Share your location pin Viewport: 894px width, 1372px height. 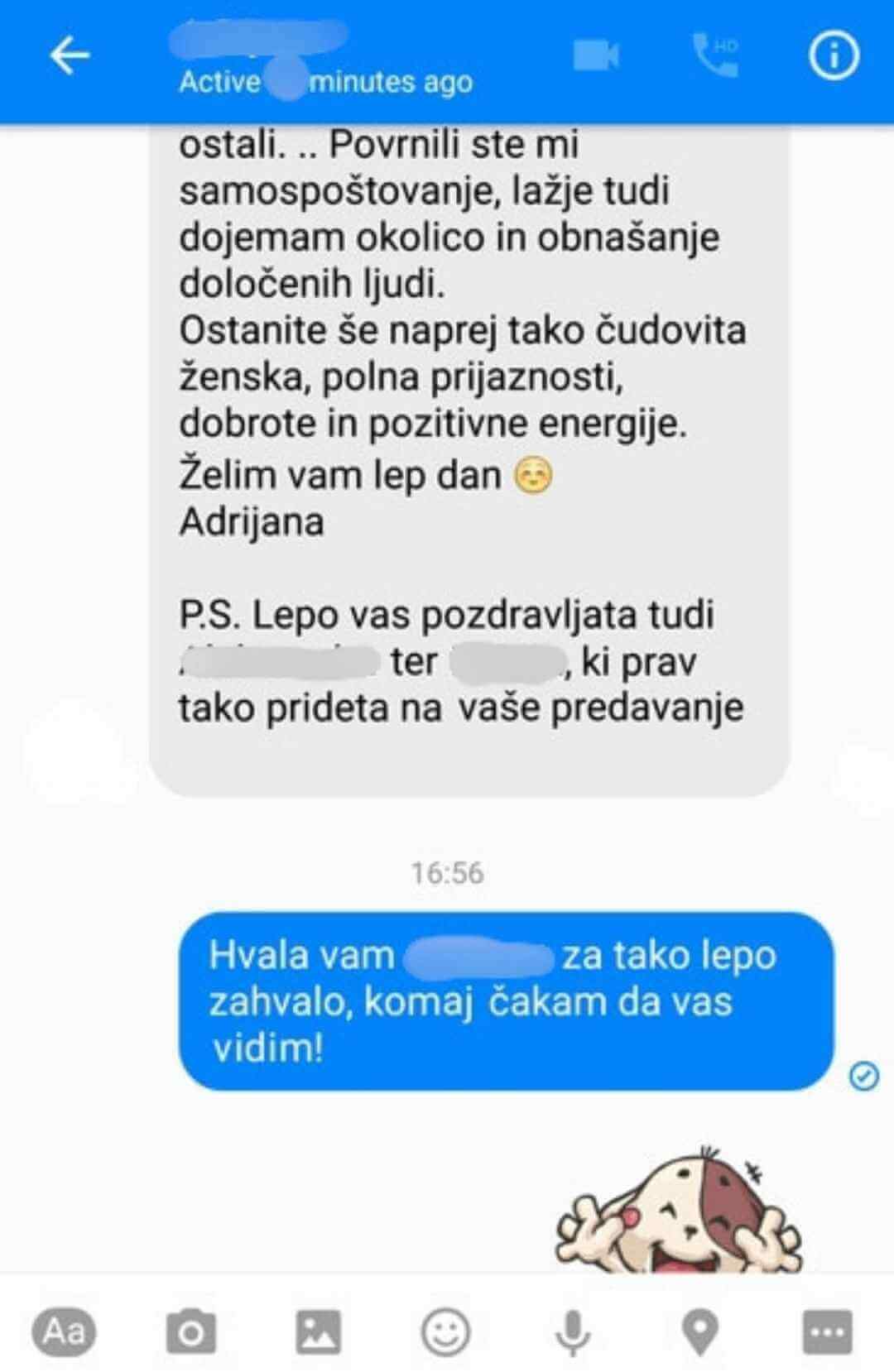point(700,1331)
